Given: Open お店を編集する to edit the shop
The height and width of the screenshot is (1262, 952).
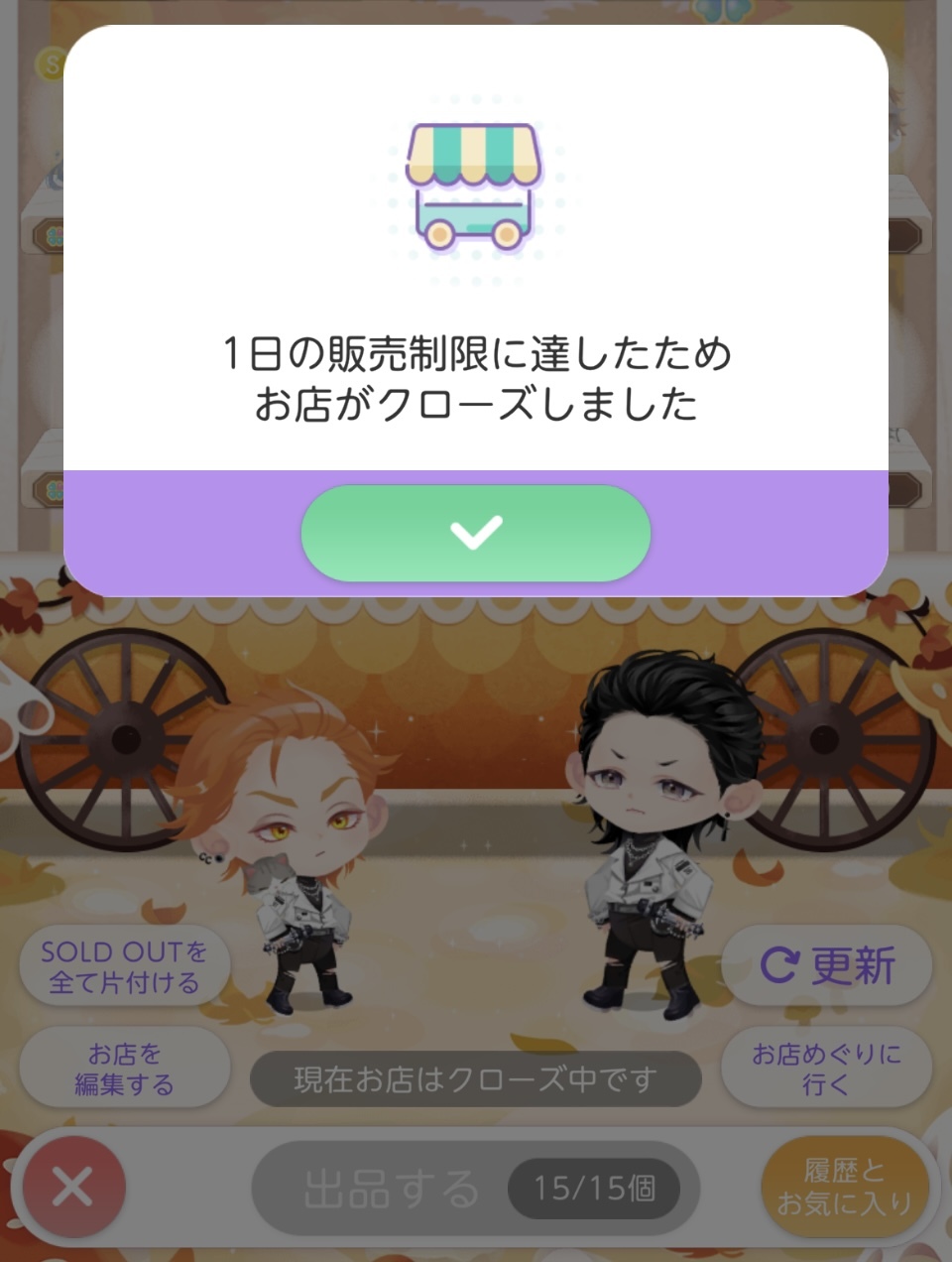Looking at the screenshot, I should pyautogui.click(x=125, y=1068).
